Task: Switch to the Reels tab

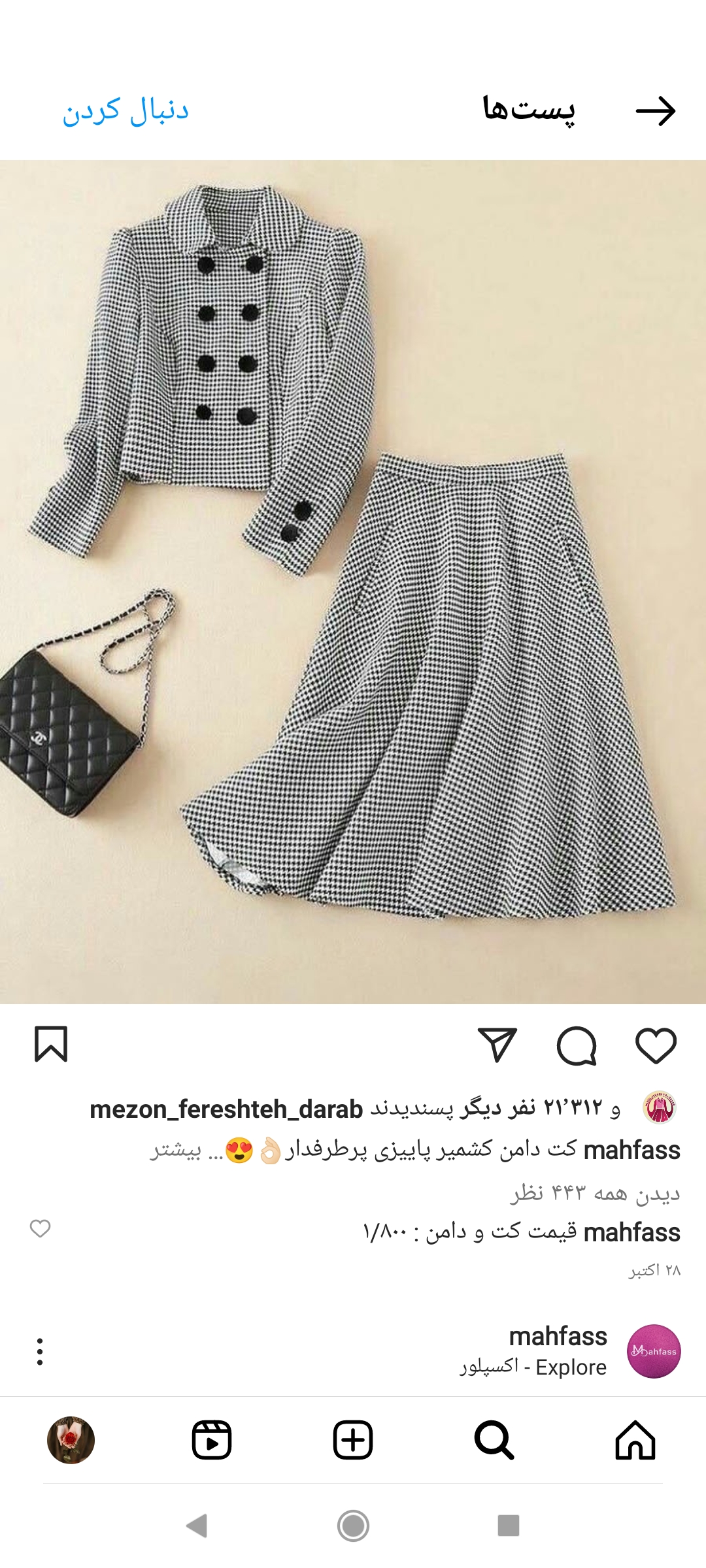Action: (212, 1440)
